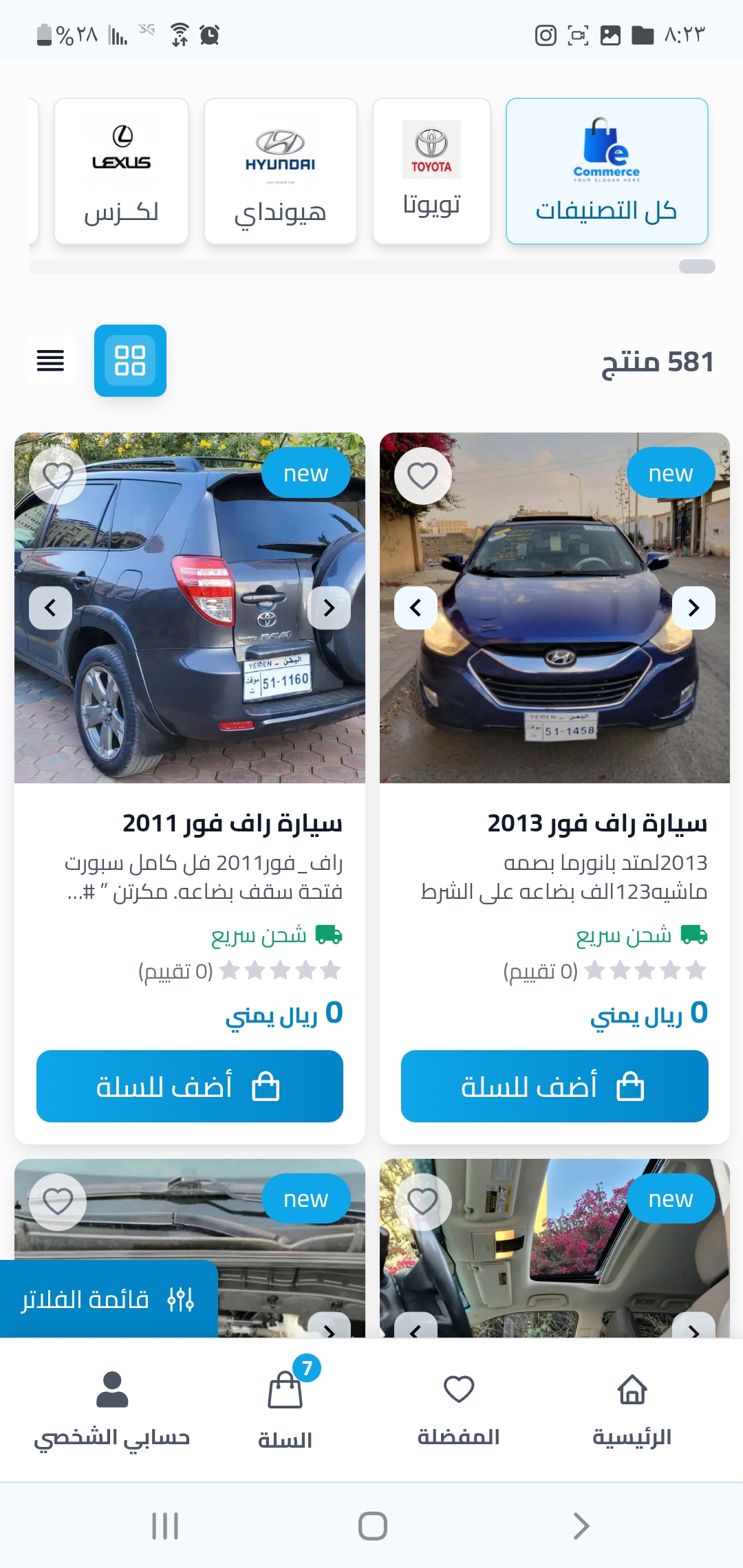Favorite the سيارة راف فور 2013 listing

(x=422, y=476)
